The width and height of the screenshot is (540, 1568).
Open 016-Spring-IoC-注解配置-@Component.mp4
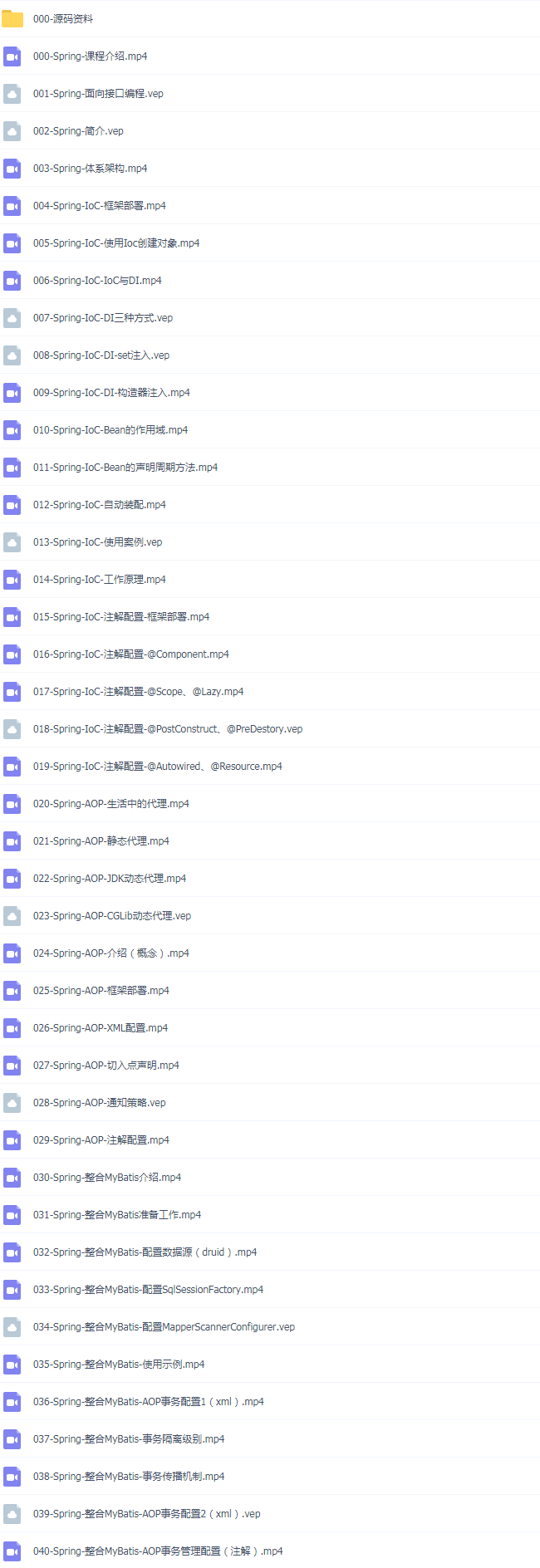point(131,654)
